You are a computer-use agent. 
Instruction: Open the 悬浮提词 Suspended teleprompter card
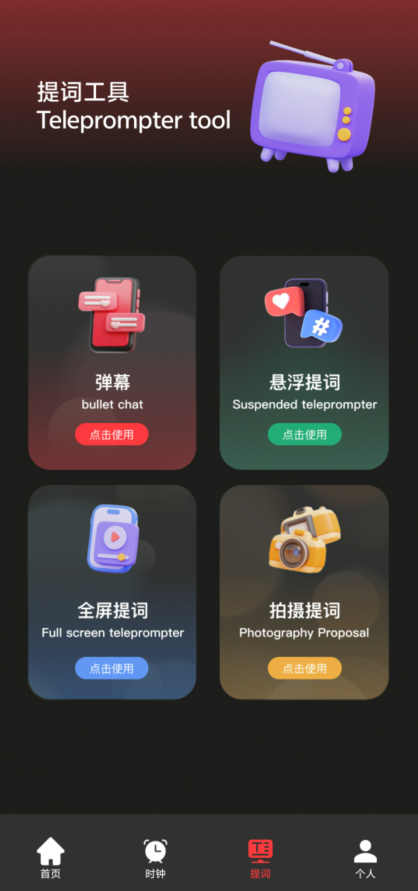[304, 363]
